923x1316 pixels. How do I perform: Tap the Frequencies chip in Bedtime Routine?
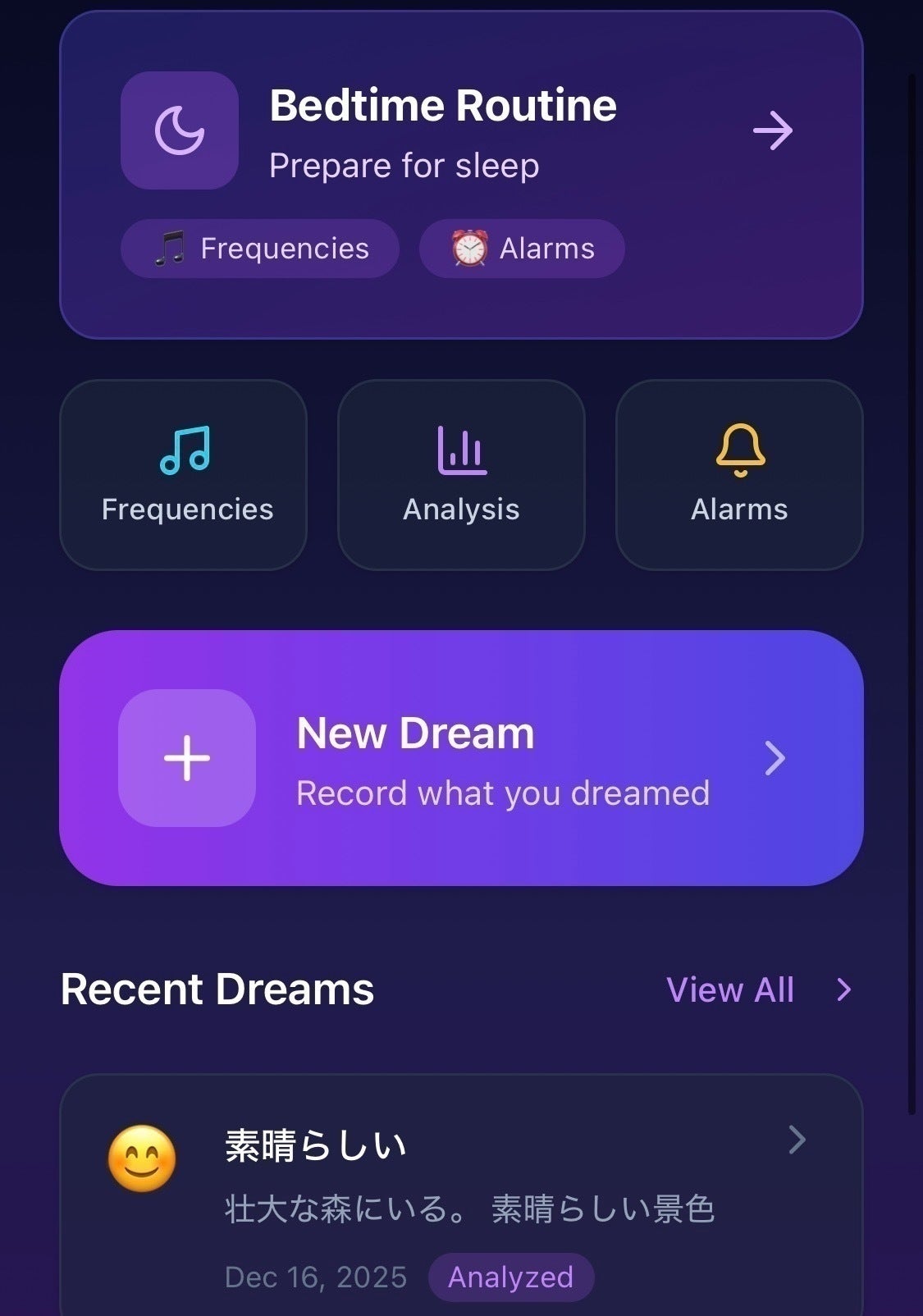coord(260,249)
